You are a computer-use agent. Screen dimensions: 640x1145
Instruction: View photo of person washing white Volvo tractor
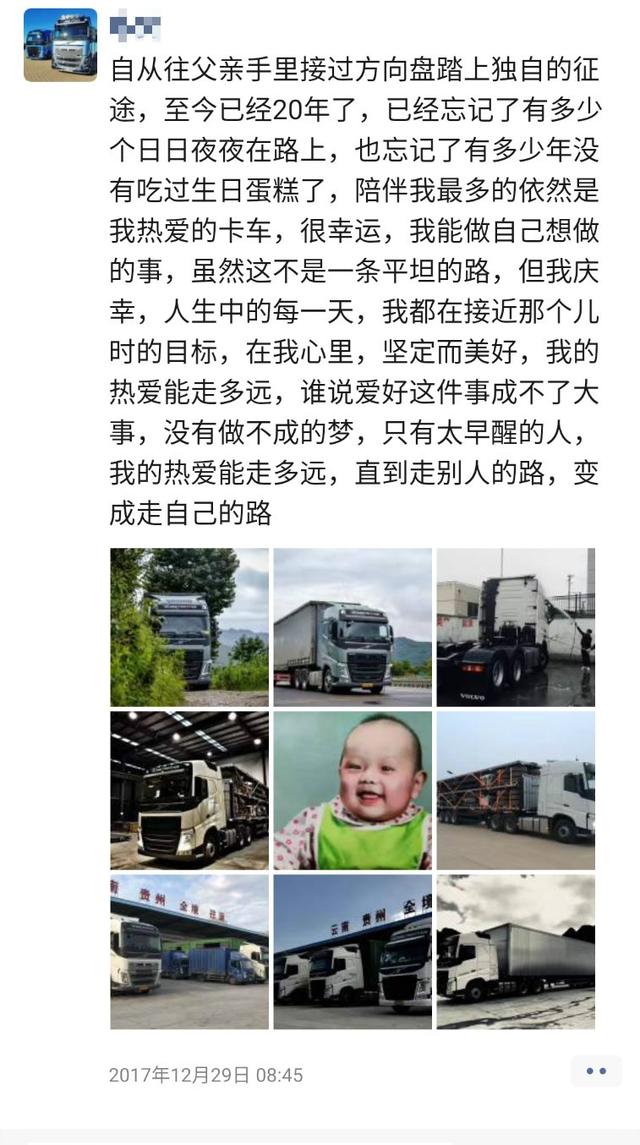(x=515, y=627)
